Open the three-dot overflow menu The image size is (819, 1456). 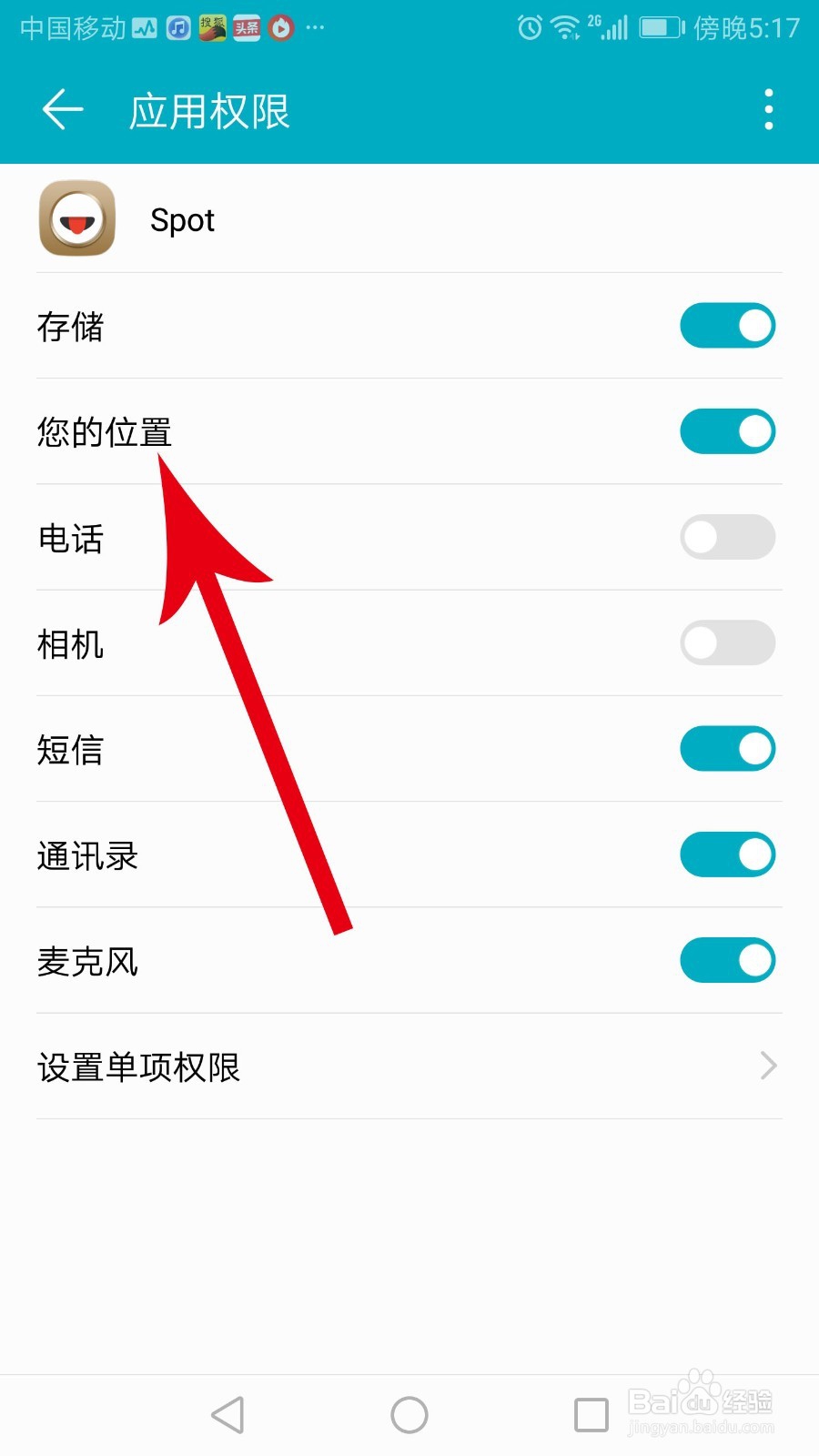(x=767, y=109)
